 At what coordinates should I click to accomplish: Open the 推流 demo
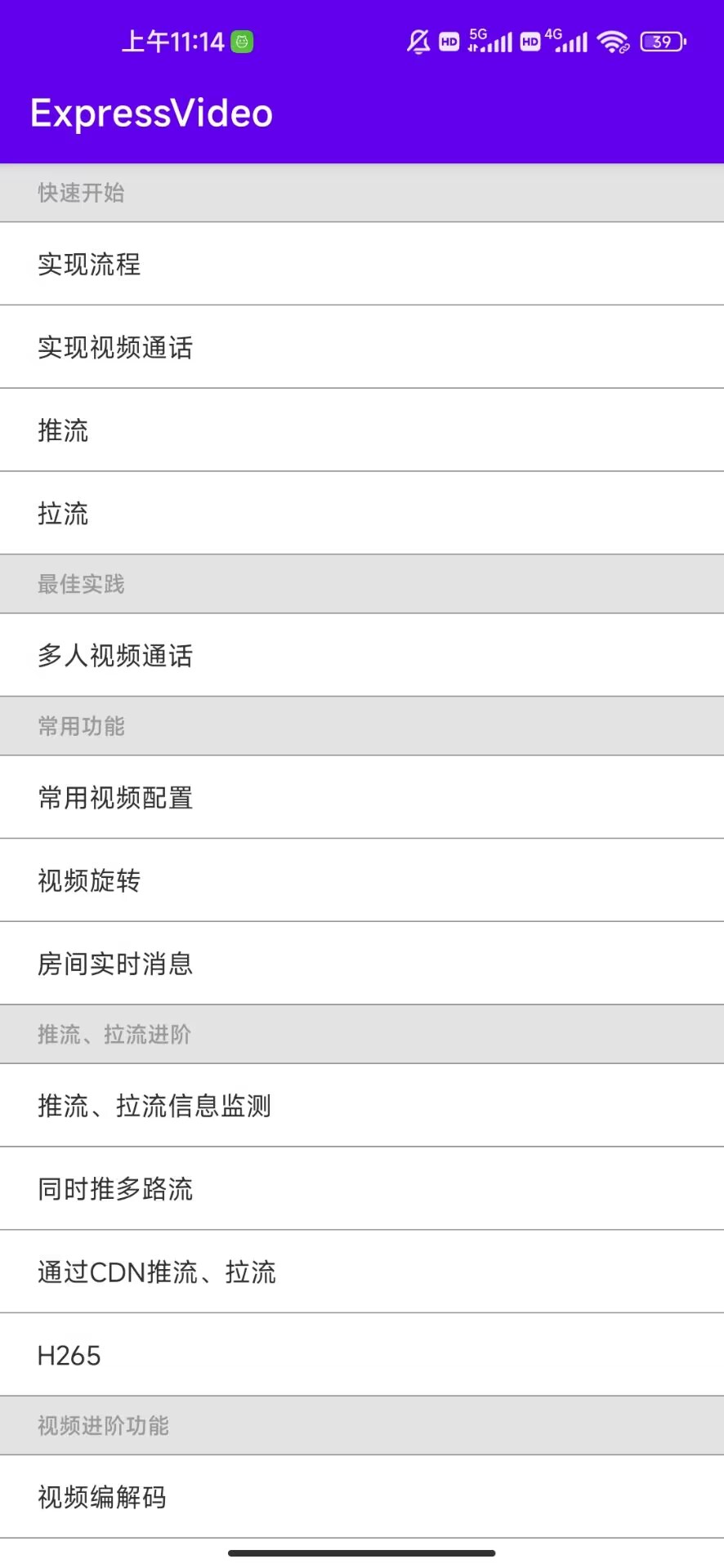pos(63,430)
